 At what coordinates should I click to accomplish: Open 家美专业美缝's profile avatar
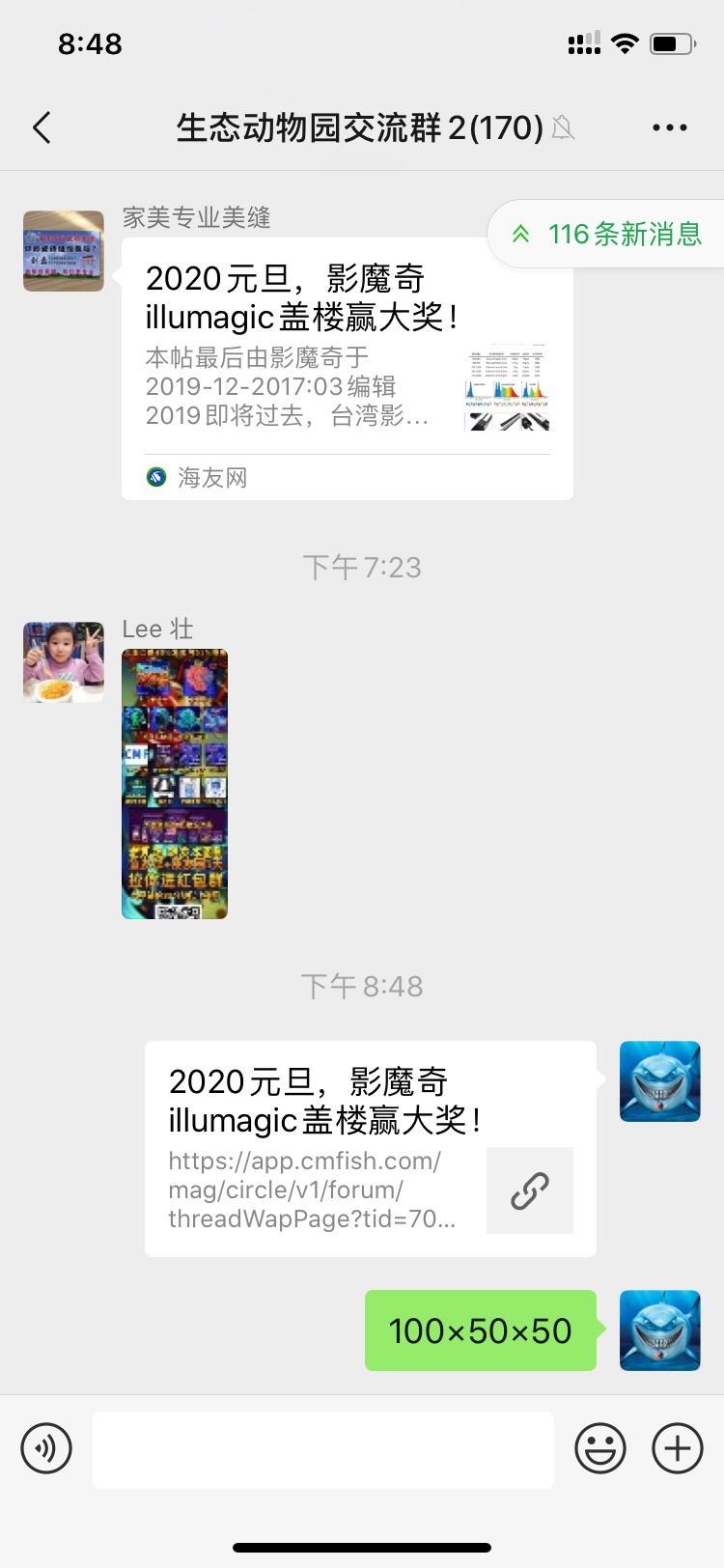[64, 251]
